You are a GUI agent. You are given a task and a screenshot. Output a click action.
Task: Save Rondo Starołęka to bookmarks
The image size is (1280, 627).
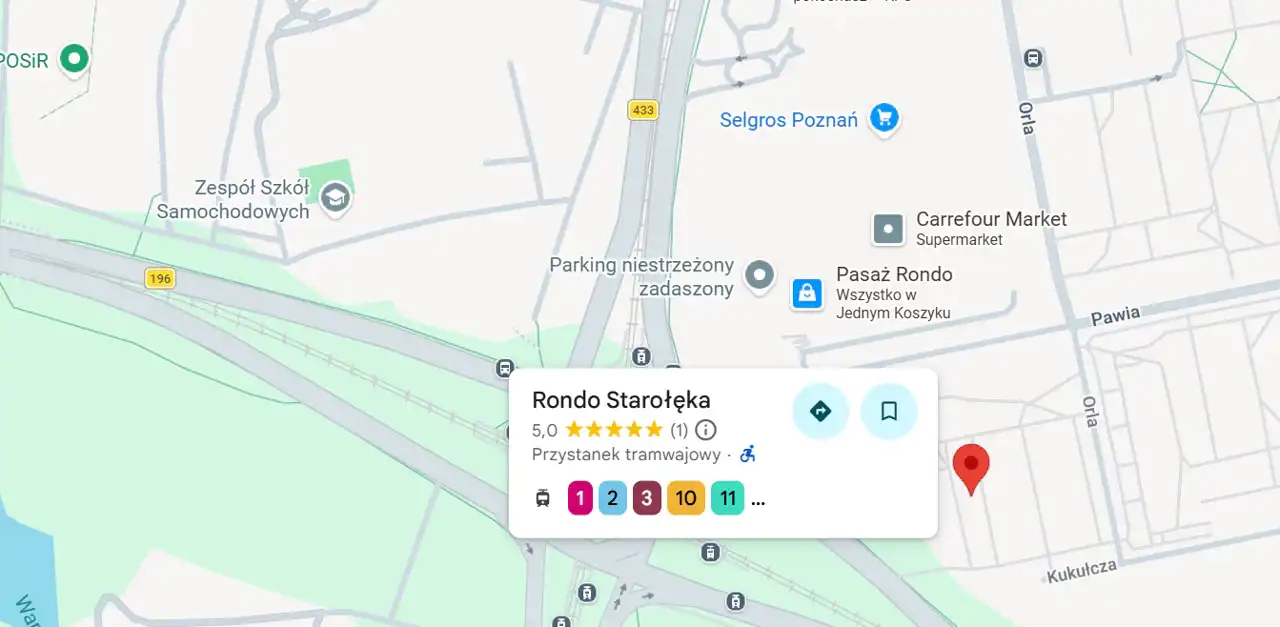(888, 411)
